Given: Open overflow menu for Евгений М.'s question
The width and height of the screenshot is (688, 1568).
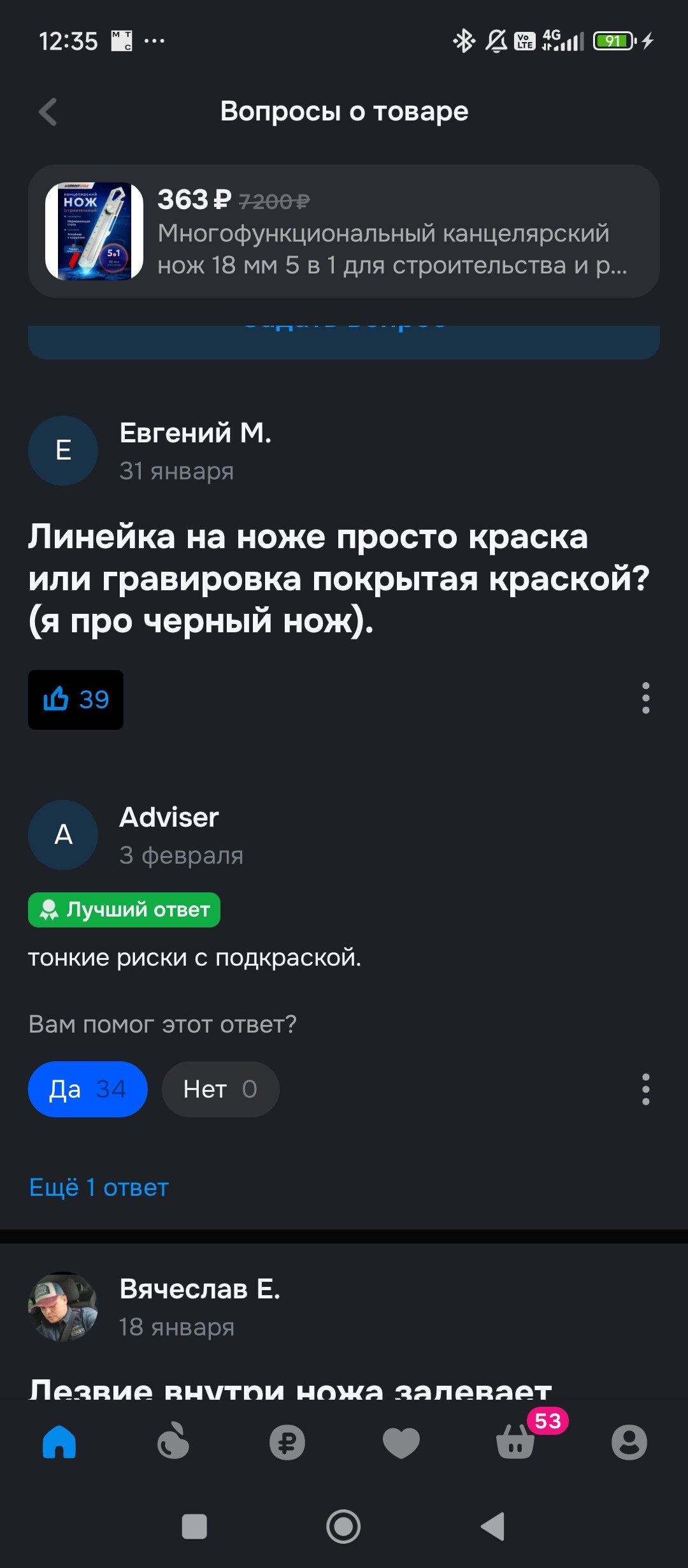Looking at the screenshot, I should 645,698.
